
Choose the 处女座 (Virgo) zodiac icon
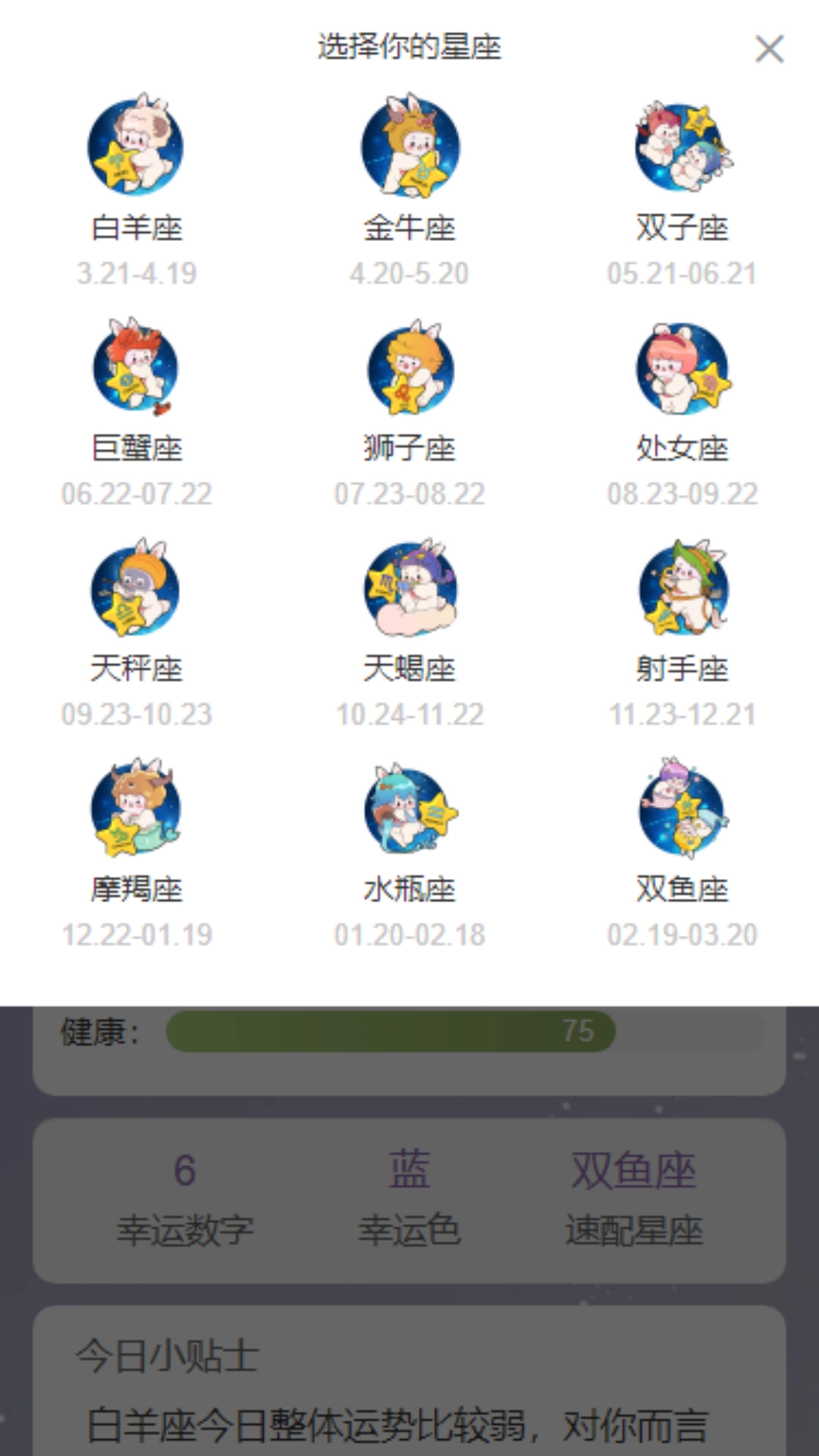point(681,368)
